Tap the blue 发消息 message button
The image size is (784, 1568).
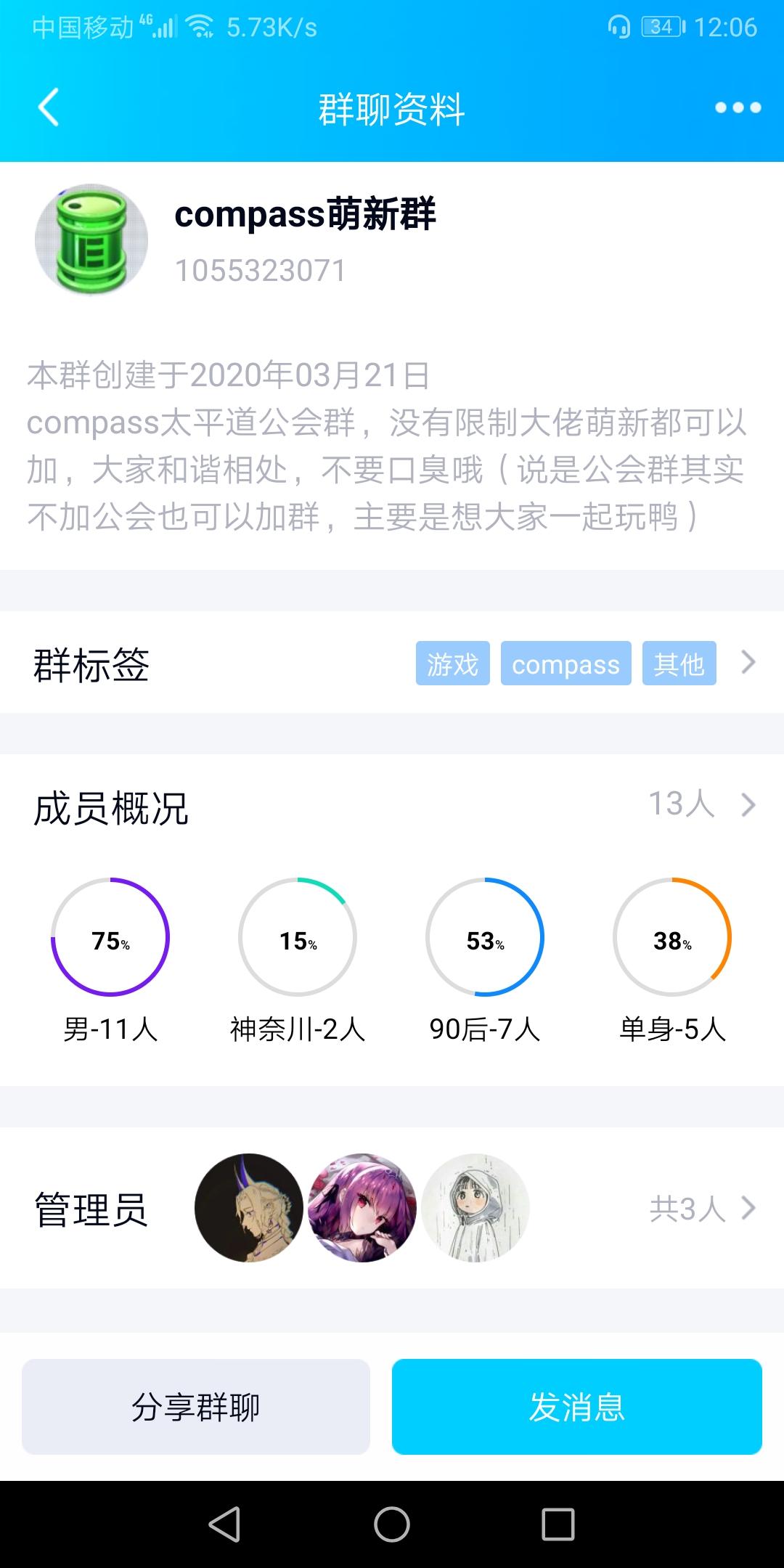point(577,1406)
